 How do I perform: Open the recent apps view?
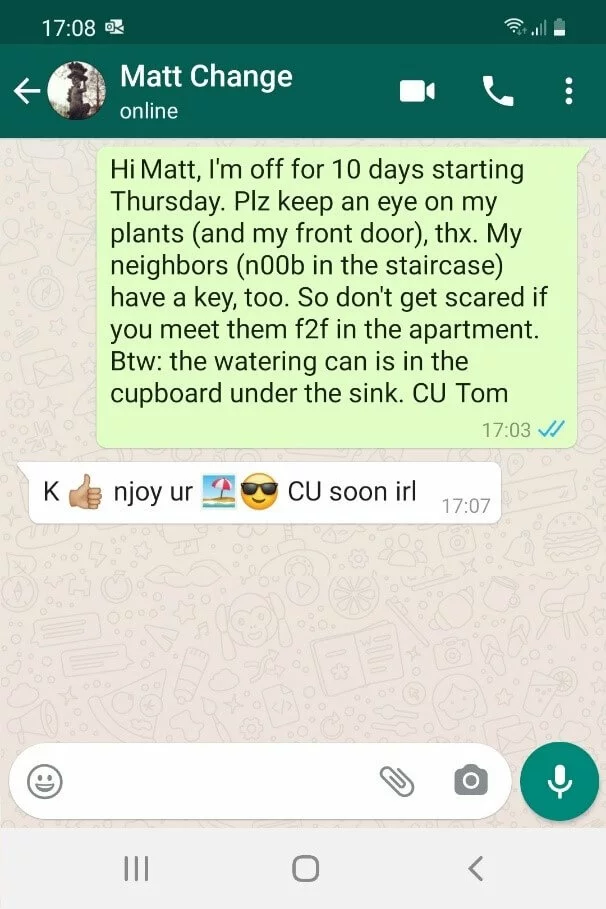136,868
